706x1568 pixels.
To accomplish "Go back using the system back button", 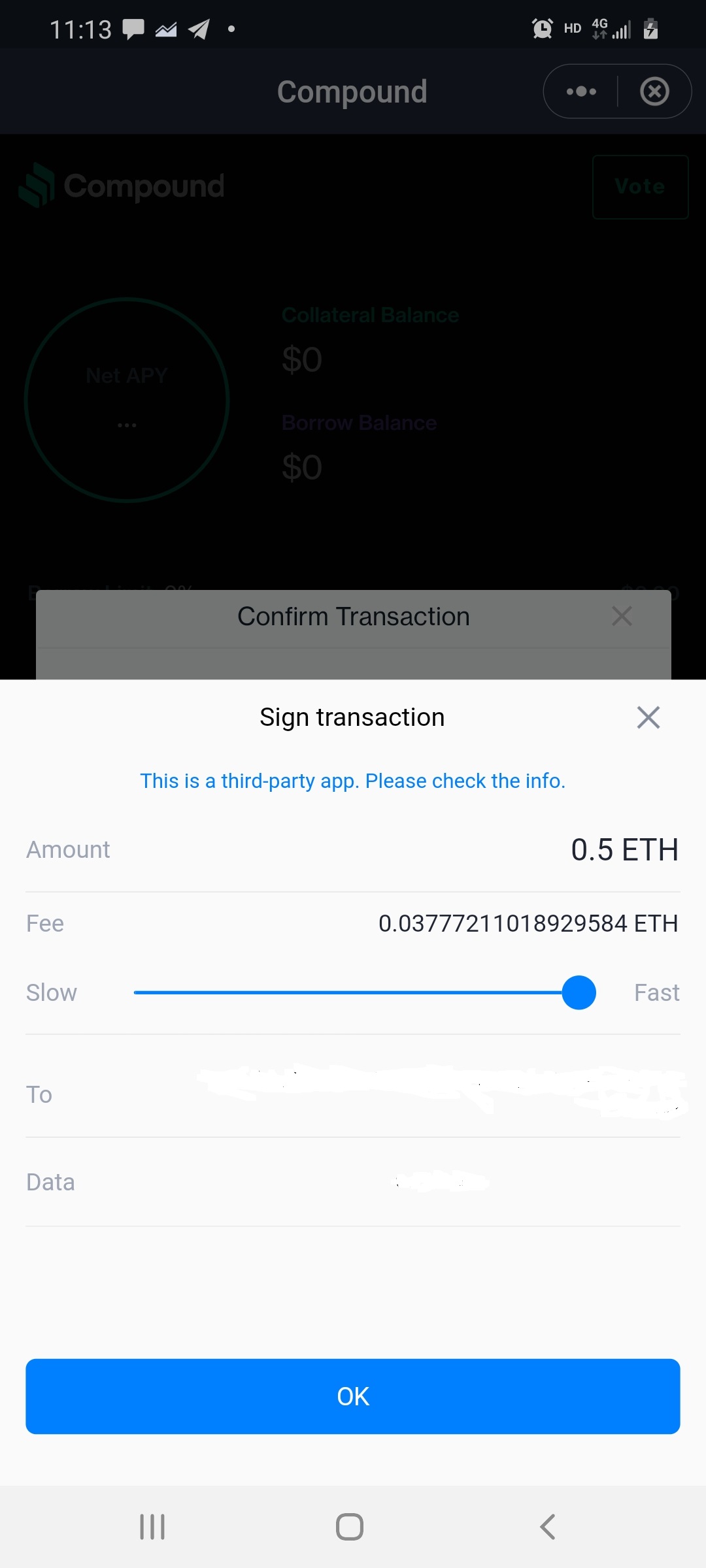I will tap(548, 1527).
